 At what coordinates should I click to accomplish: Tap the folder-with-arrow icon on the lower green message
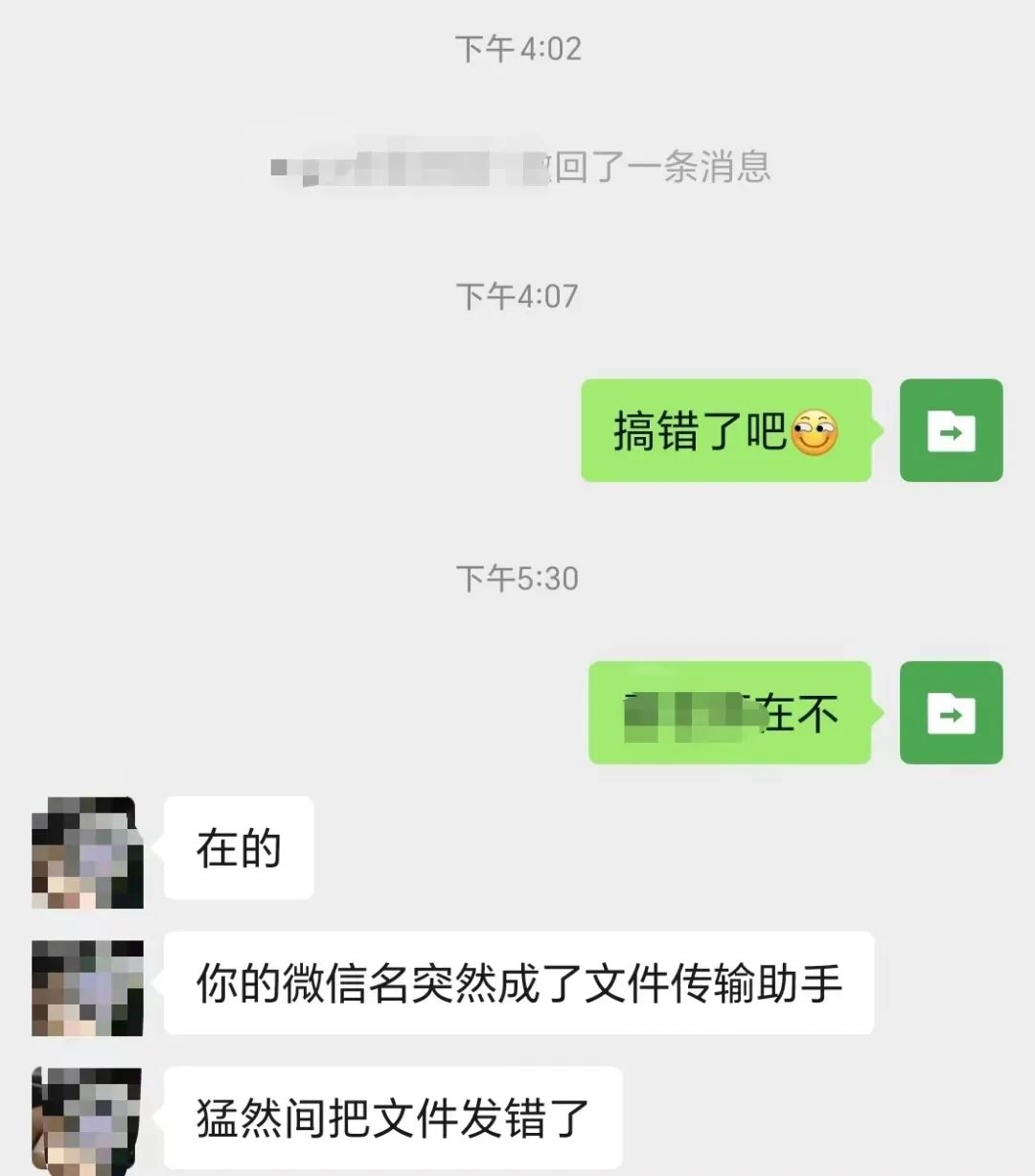coord(951,715)
